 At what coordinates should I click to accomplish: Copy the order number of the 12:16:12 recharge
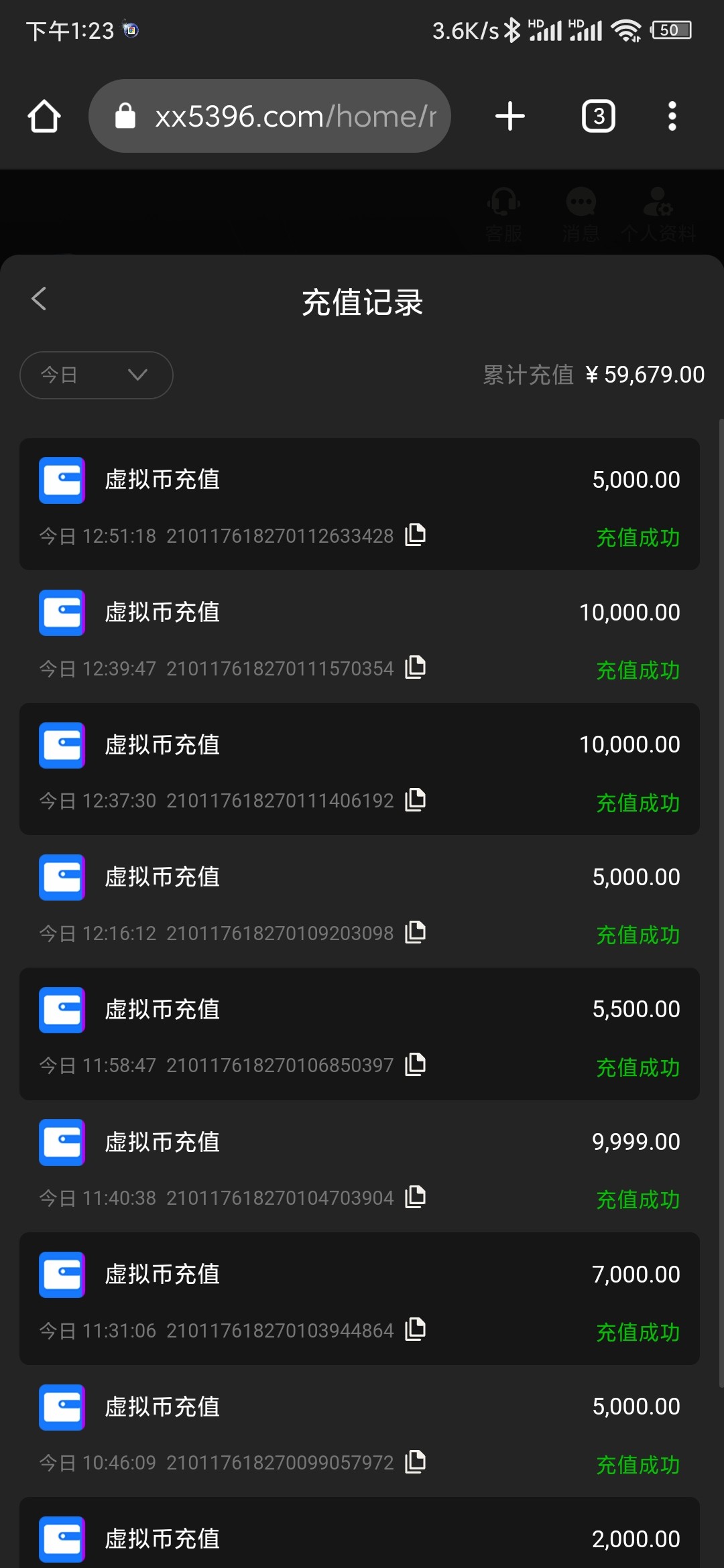point(416,932)
